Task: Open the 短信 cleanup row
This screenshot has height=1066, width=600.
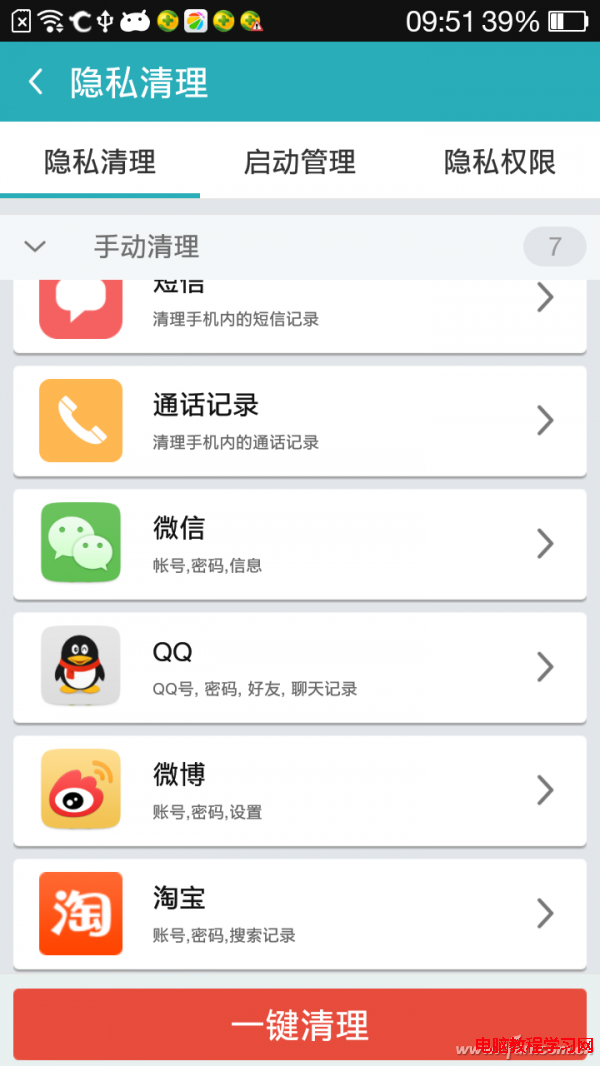Action: pyautogui.click(x=300, y=312)
